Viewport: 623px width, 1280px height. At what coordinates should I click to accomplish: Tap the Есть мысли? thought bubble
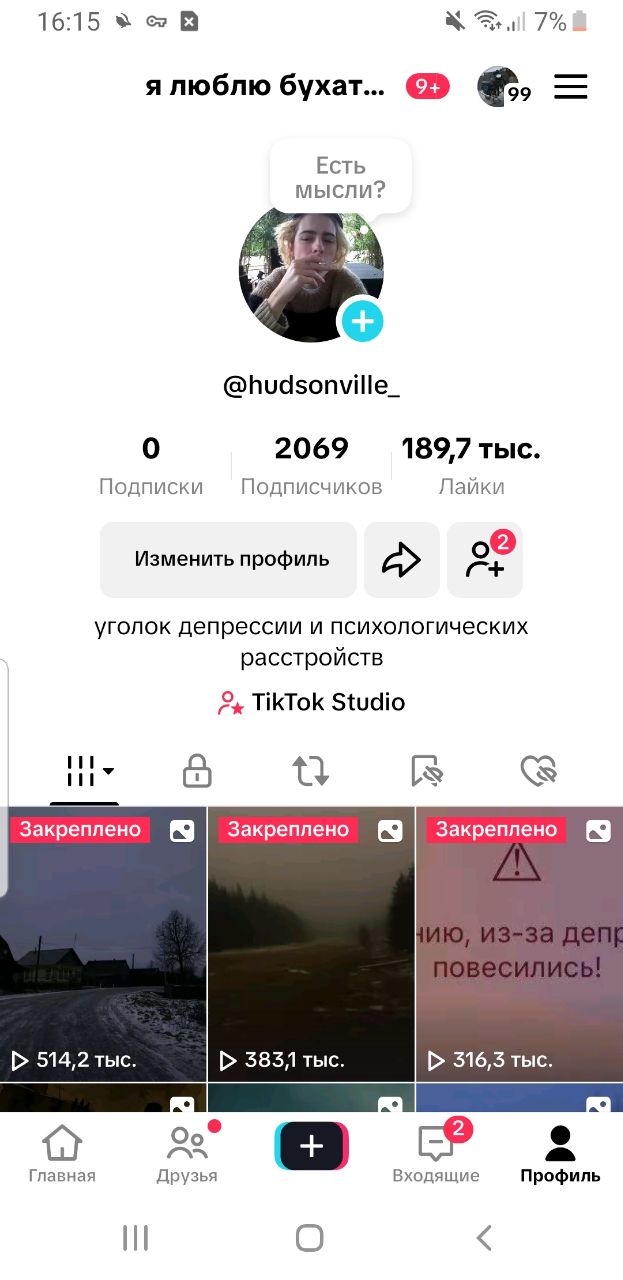click(x=340, y=177)
